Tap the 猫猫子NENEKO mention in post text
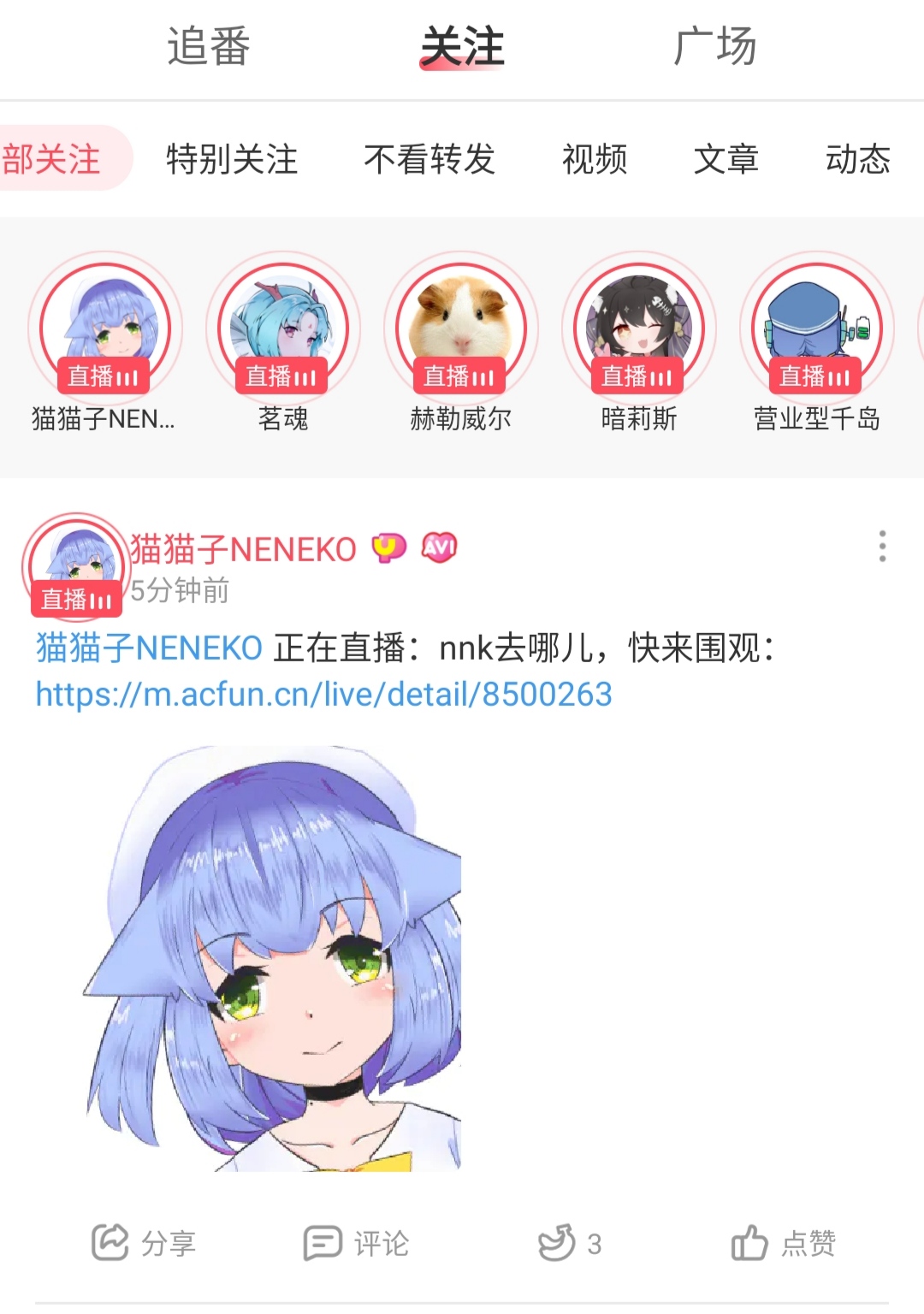924x1314 pixels. 149,648
